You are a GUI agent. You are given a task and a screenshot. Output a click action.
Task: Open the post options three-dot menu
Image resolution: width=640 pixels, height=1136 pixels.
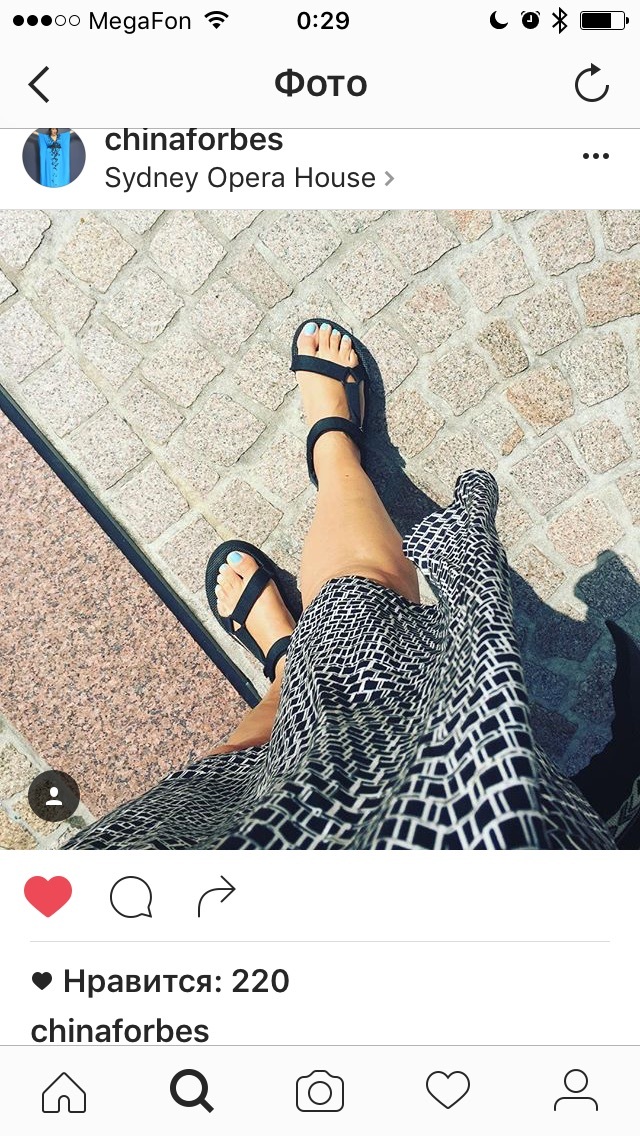596,156
